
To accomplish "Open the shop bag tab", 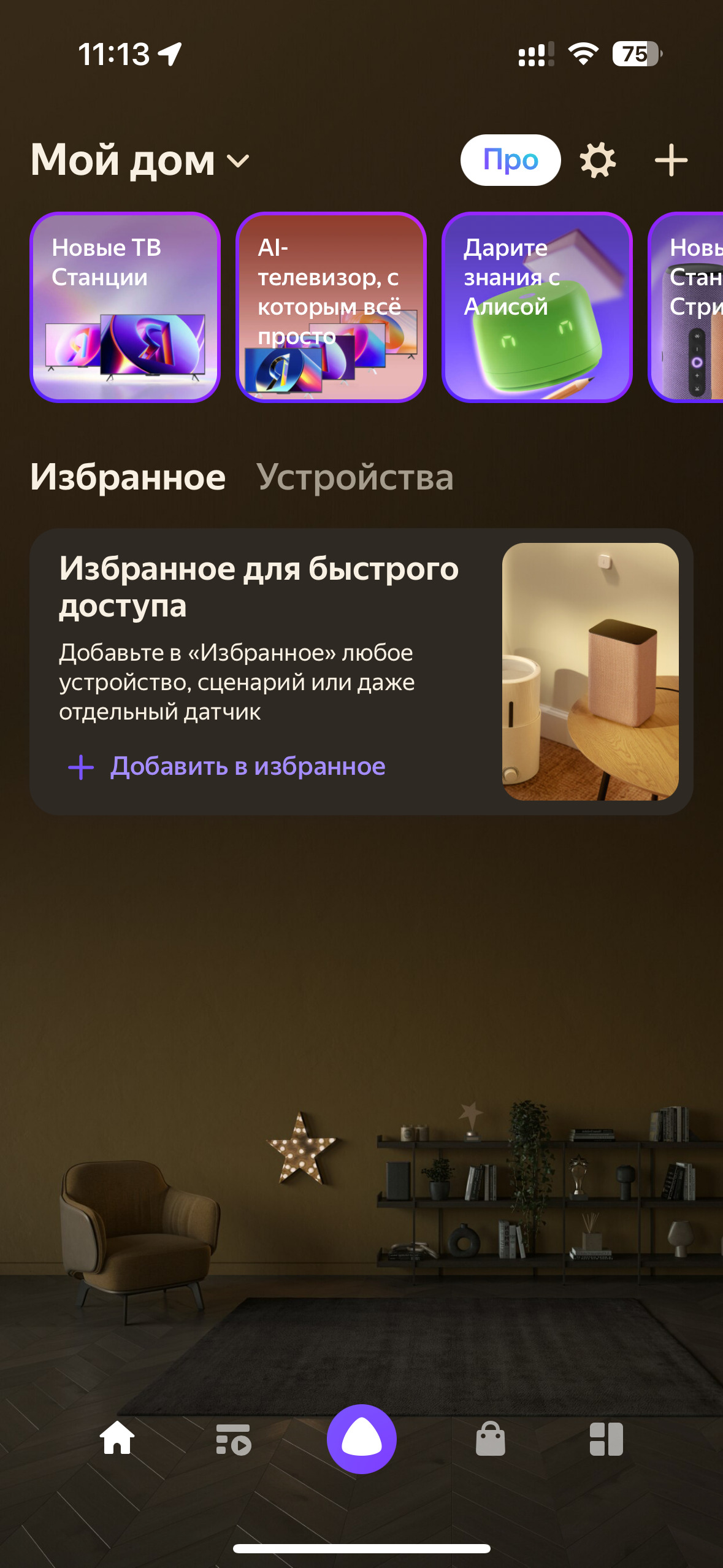I will (490, 1439).
